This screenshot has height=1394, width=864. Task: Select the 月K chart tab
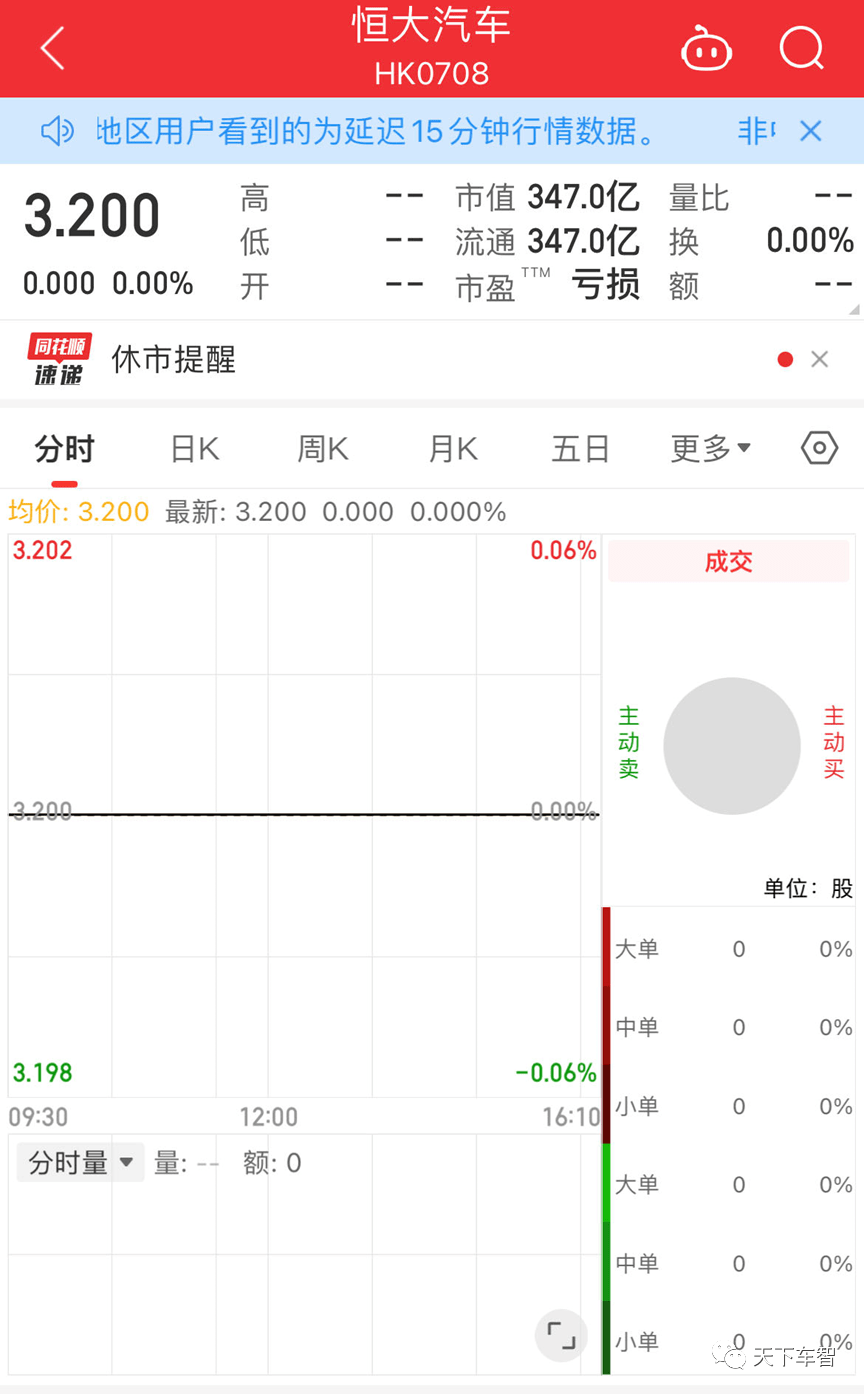pos(453,449)
